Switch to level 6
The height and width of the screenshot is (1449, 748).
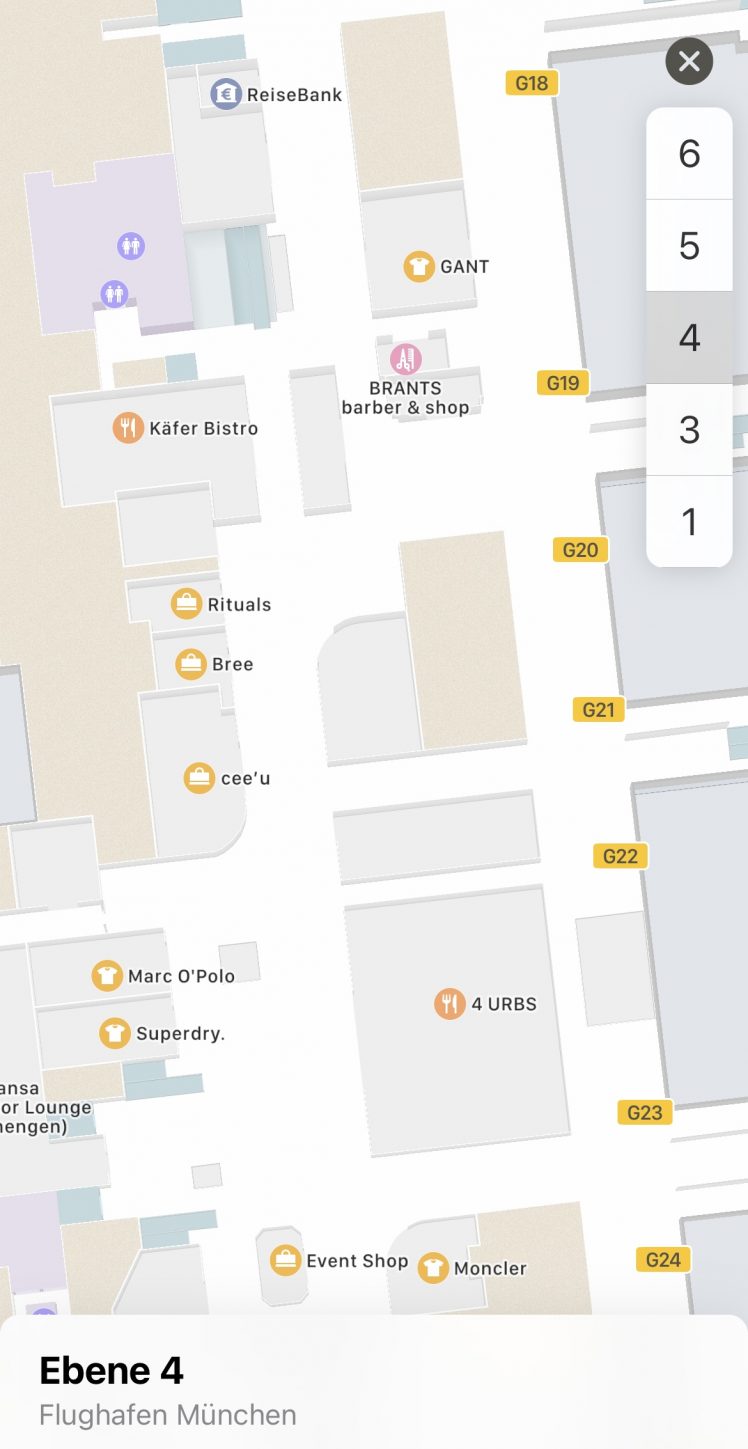[689, 154]
